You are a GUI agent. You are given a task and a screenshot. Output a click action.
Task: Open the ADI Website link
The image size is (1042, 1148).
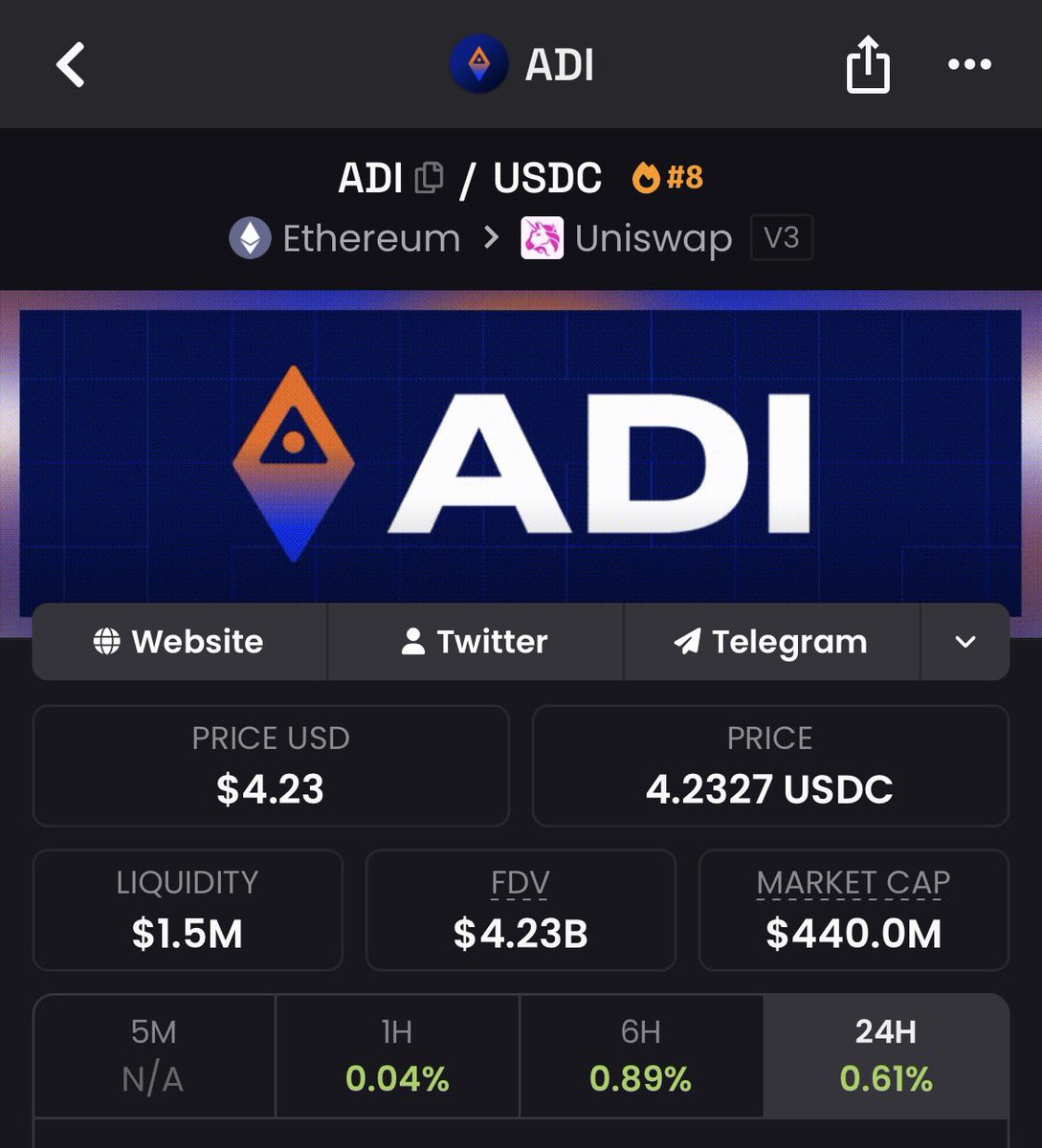pyautogui.click(x=179, y=642)
